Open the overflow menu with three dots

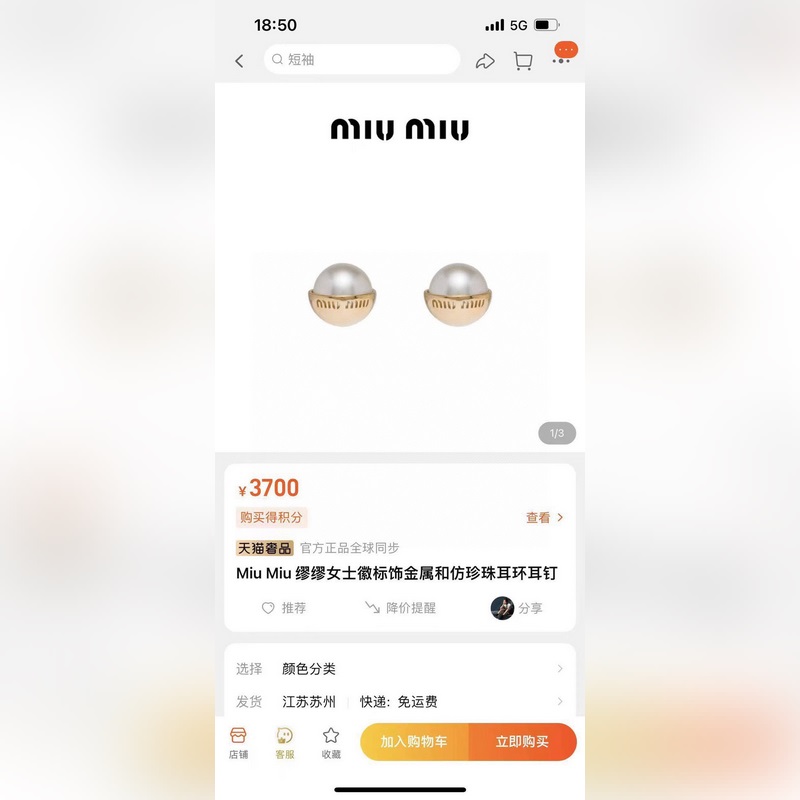click(562, 61)
